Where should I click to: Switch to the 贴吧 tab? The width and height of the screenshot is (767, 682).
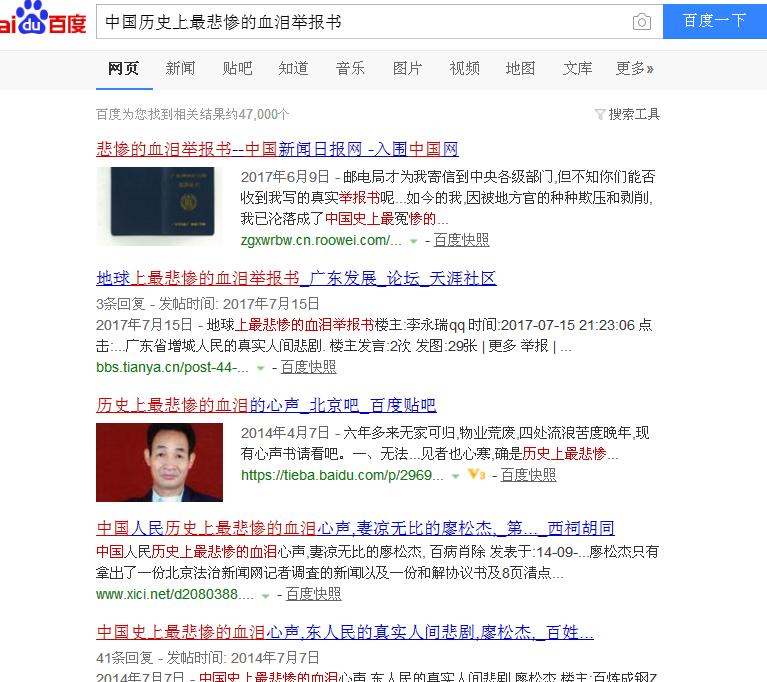(237, 68)
